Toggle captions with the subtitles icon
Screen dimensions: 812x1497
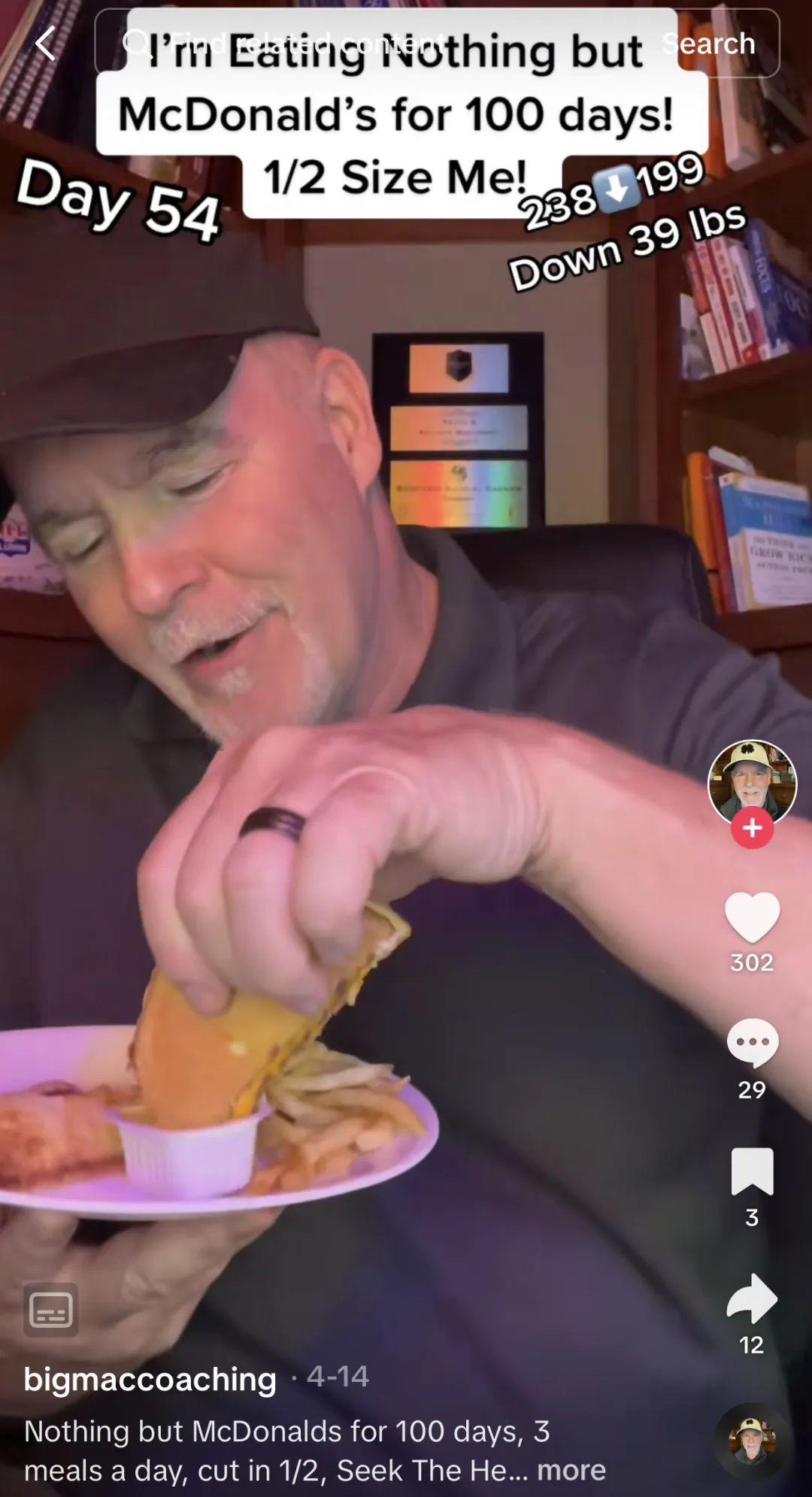[50, 1311]
